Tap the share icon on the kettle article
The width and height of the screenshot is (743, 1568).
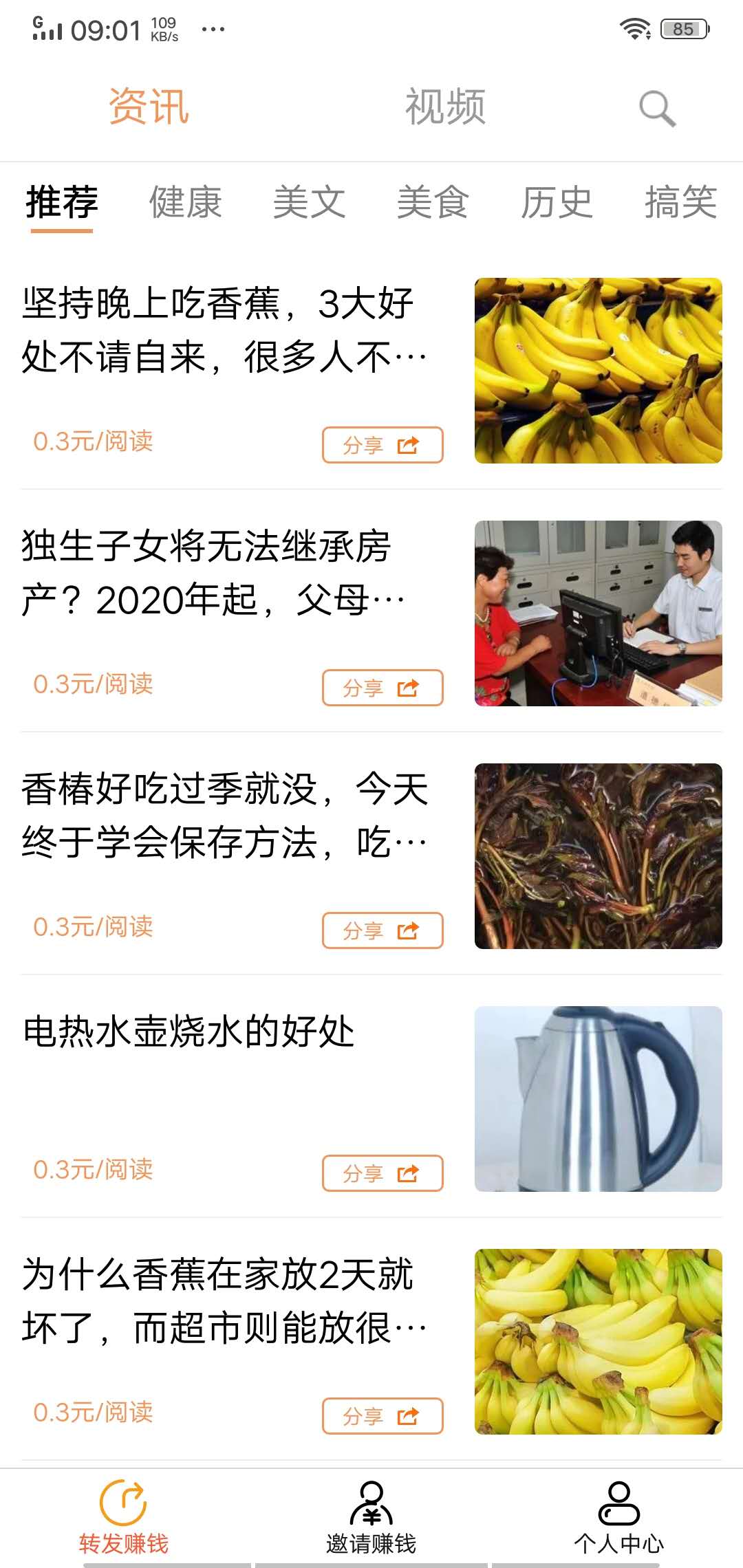pos(408,1173)
